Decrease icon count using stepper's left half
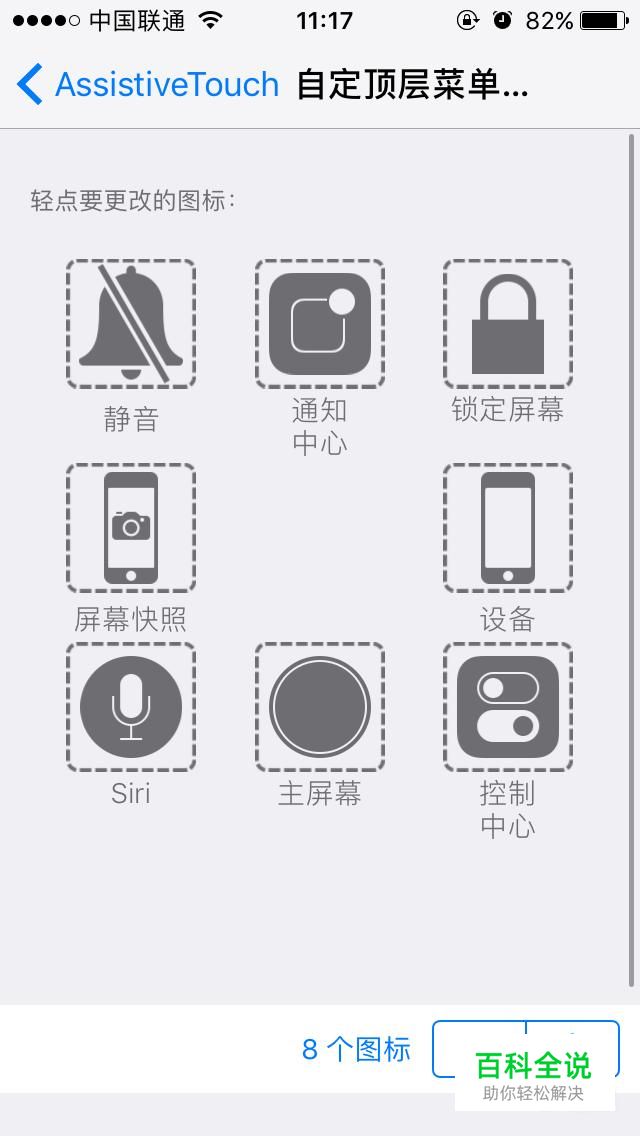Image resolution: width=640 pixels, height=1136 pixels. click(x=479, y=1048)
